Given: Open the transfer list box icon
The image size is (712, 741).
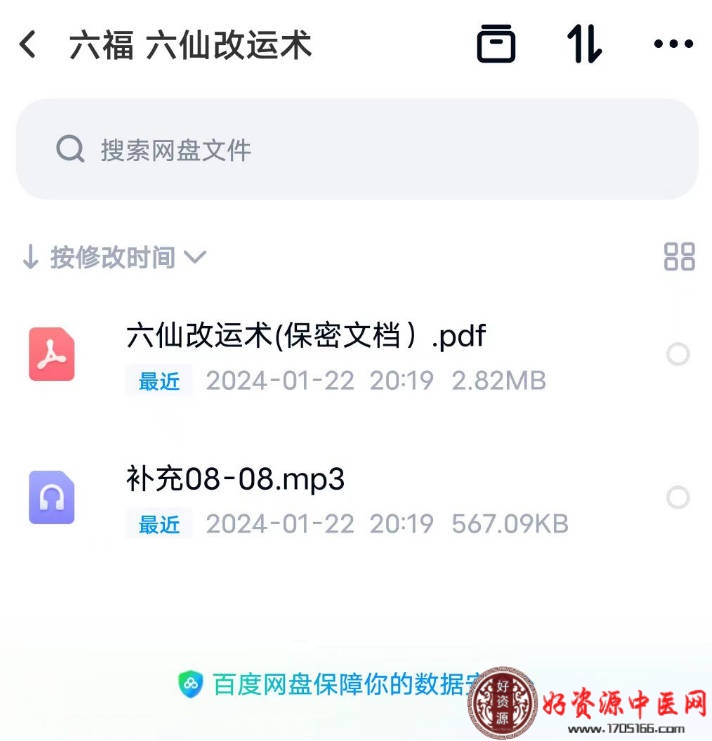Looking at the screenshot, I should pos(496,45).
